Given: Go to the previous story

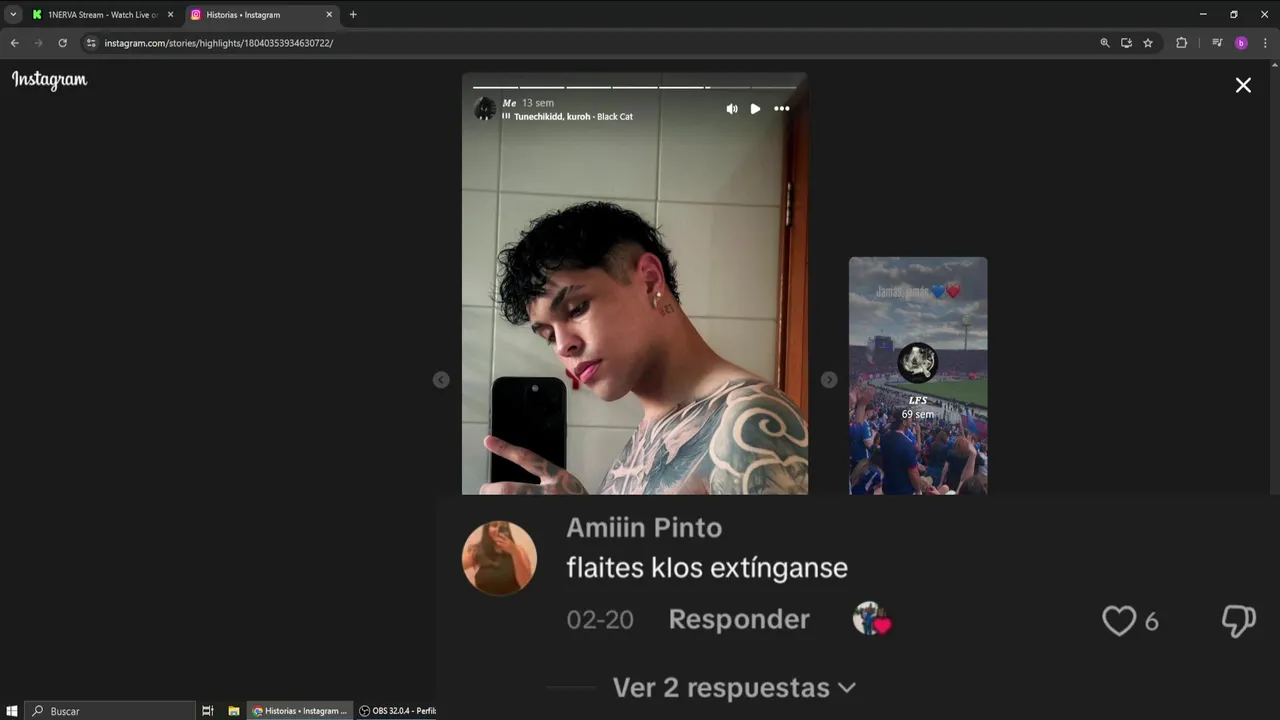Looking at the screenshot, I should point(441,380).
